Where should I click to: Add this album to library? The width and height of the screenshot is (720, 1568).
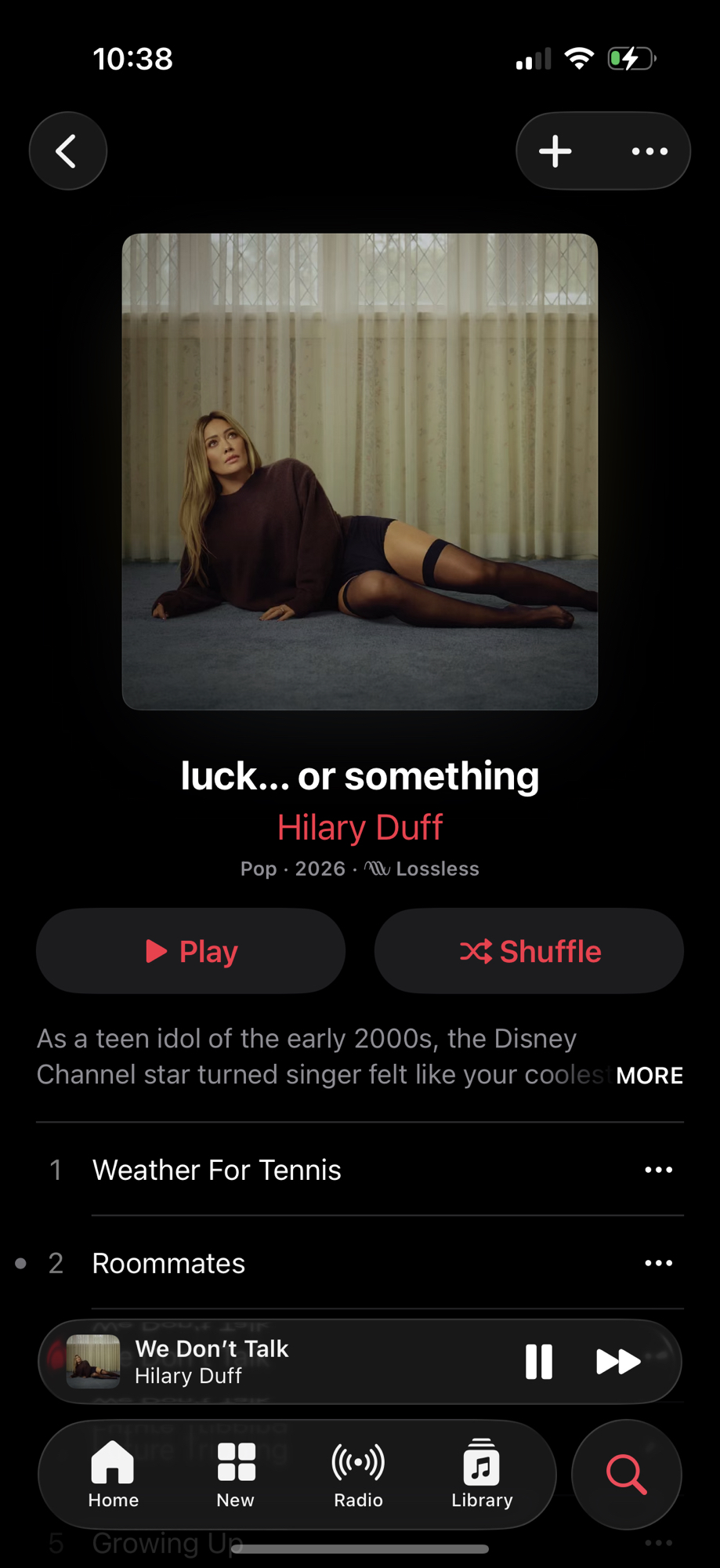point(555,151)
